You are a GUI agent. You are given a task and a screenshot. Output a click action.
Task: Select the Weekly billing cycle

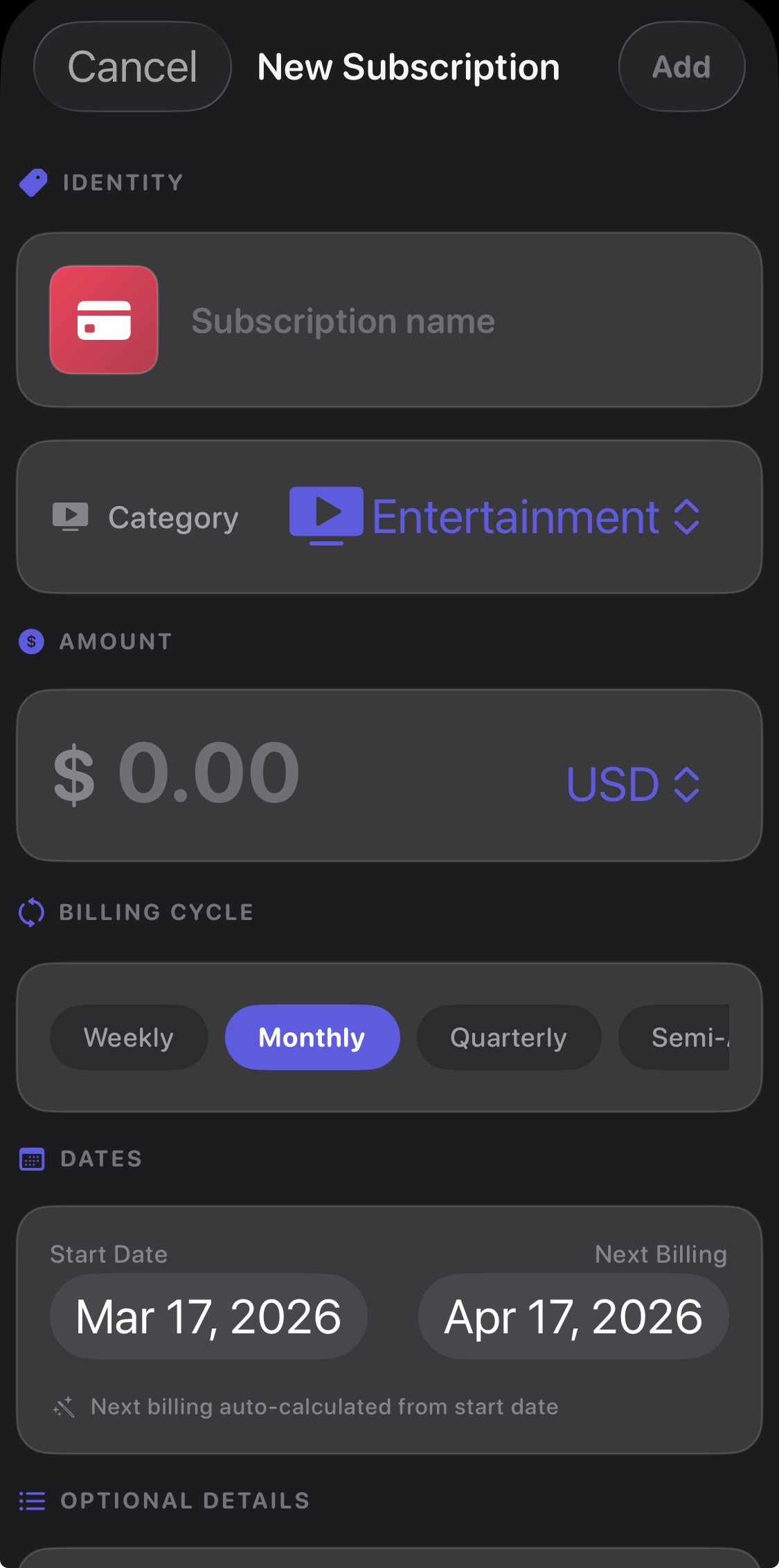128,1037
